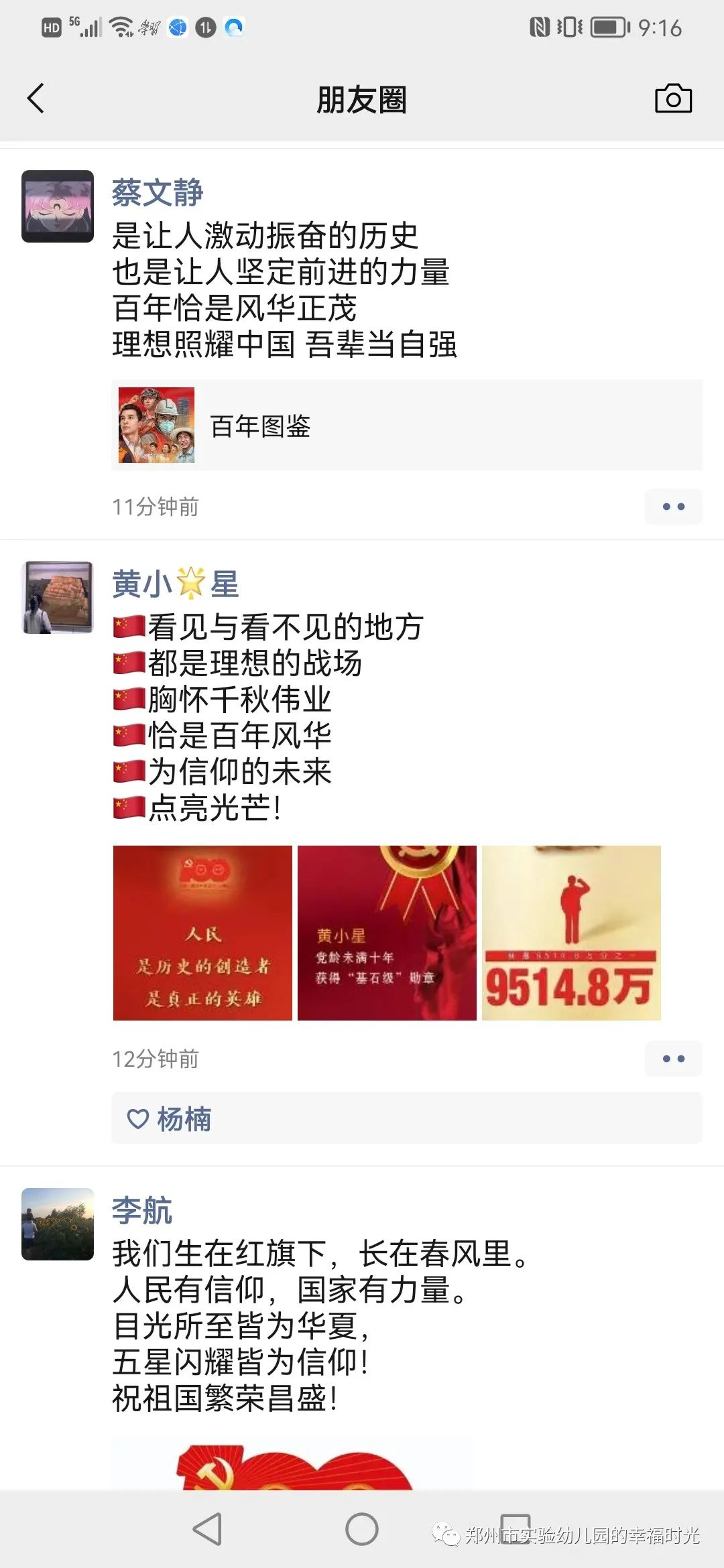Tap the system home button
Viewport: 724px width, 1568px height.
tap(362, 1529)
